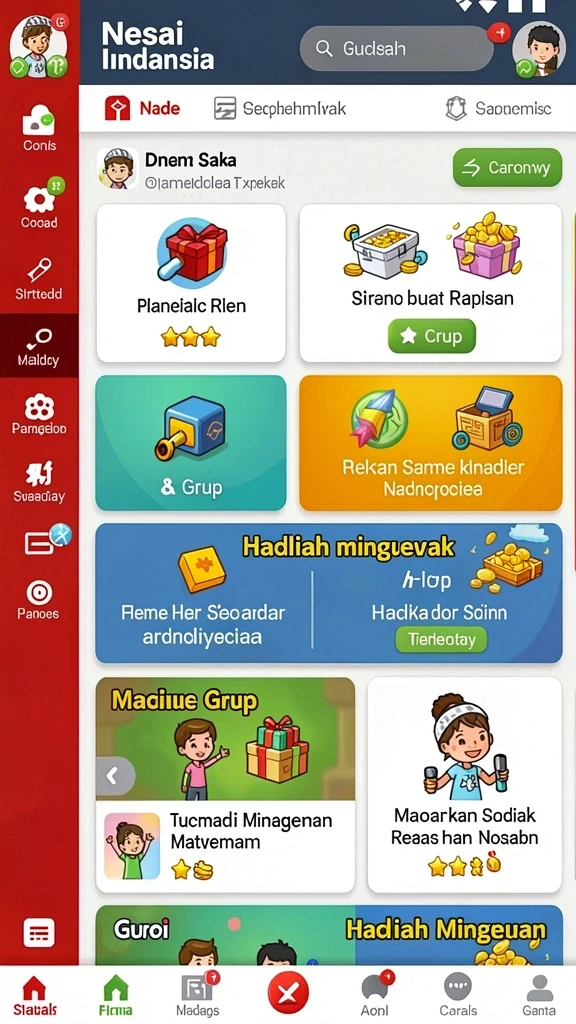
Task: Tap the Tierleotay button in the banner
Action: 441,639
